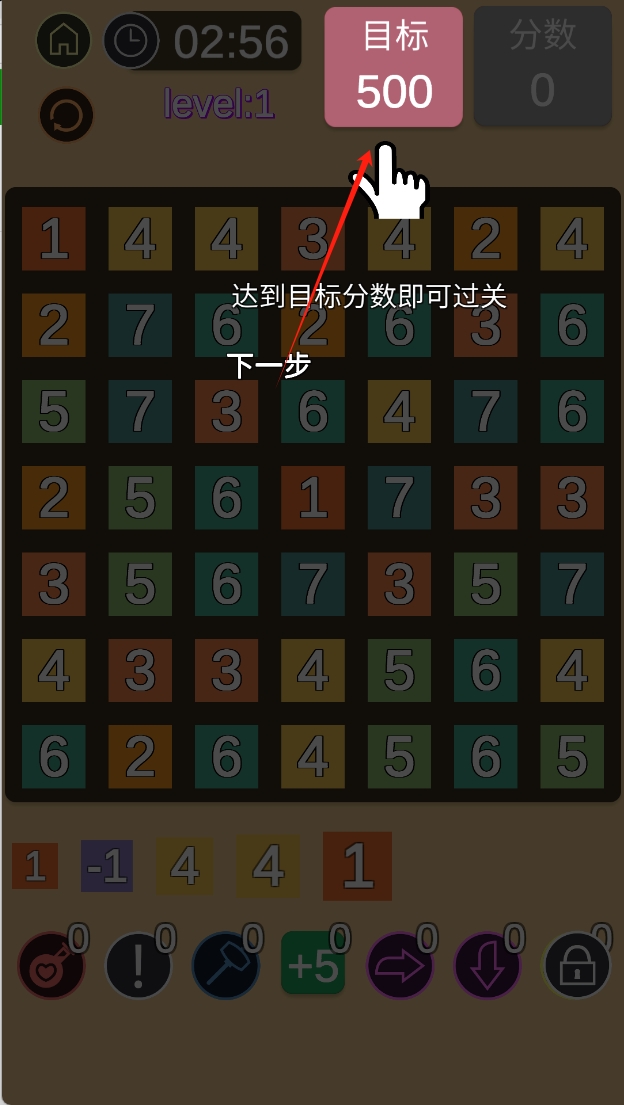
Task: Select the hammer power-up
Action: tap(226, 966)
